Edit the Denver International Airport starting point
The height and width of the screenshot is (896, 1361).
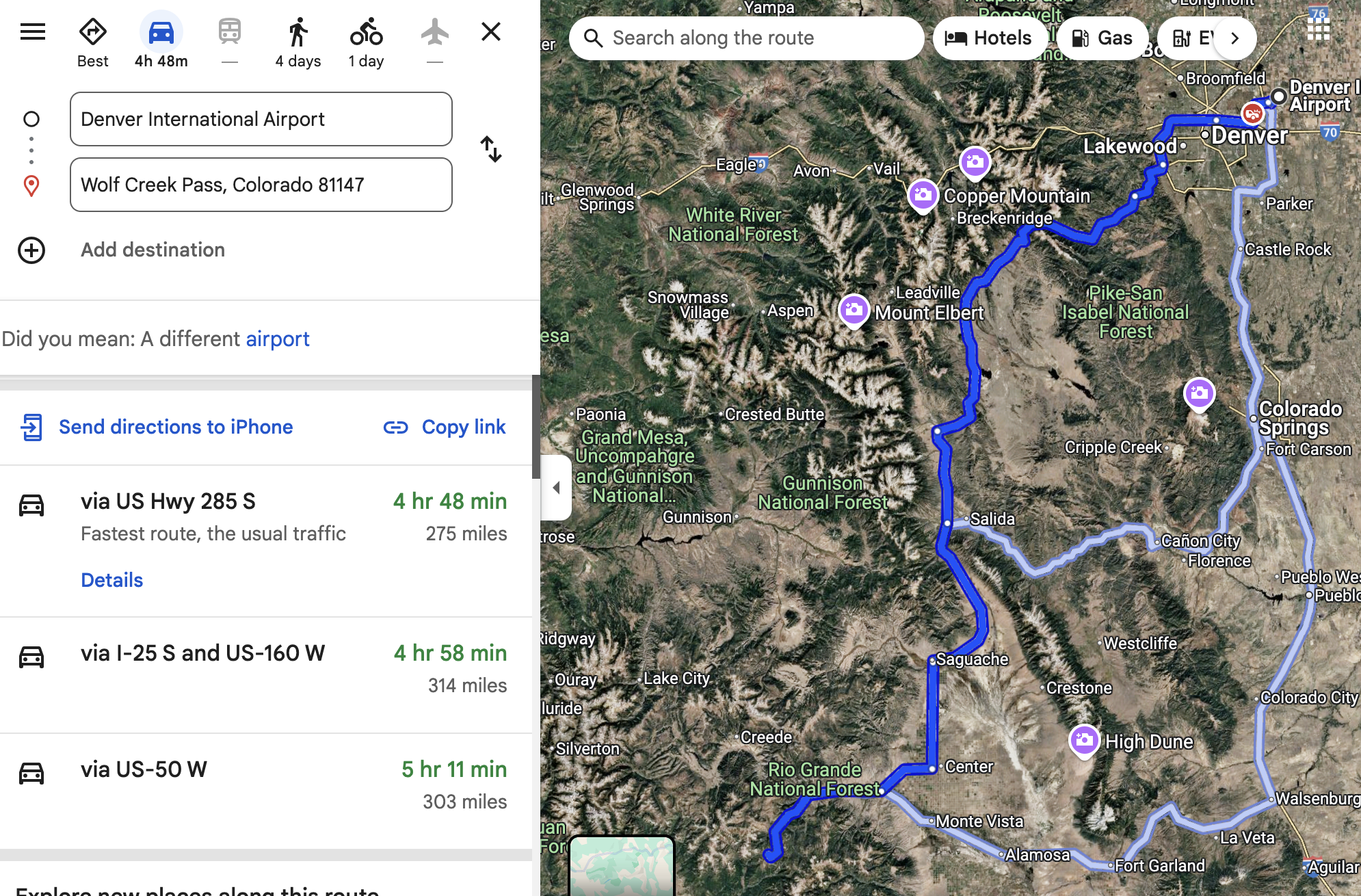261,119
